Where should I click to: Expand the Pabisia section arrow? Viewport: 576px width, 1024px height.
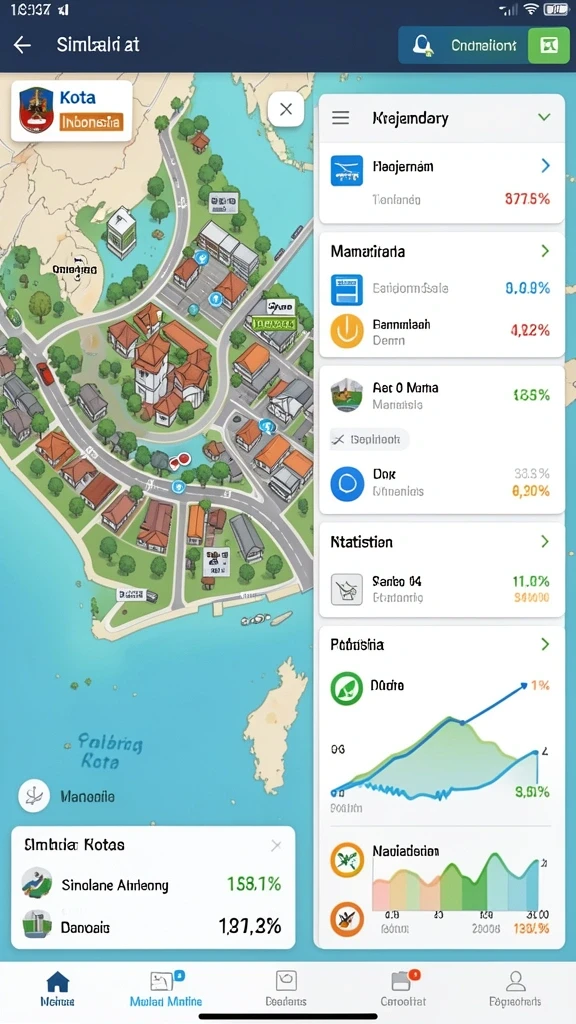pyautogui.click(x=545, y=645)
